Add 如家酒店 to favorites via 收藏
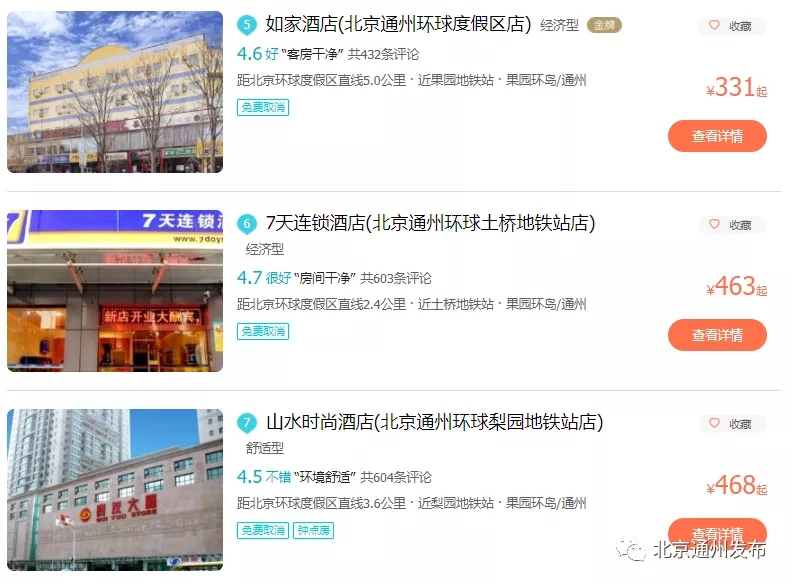The height and width of the screenshot is (584, 792). click(x=731, y=26)
